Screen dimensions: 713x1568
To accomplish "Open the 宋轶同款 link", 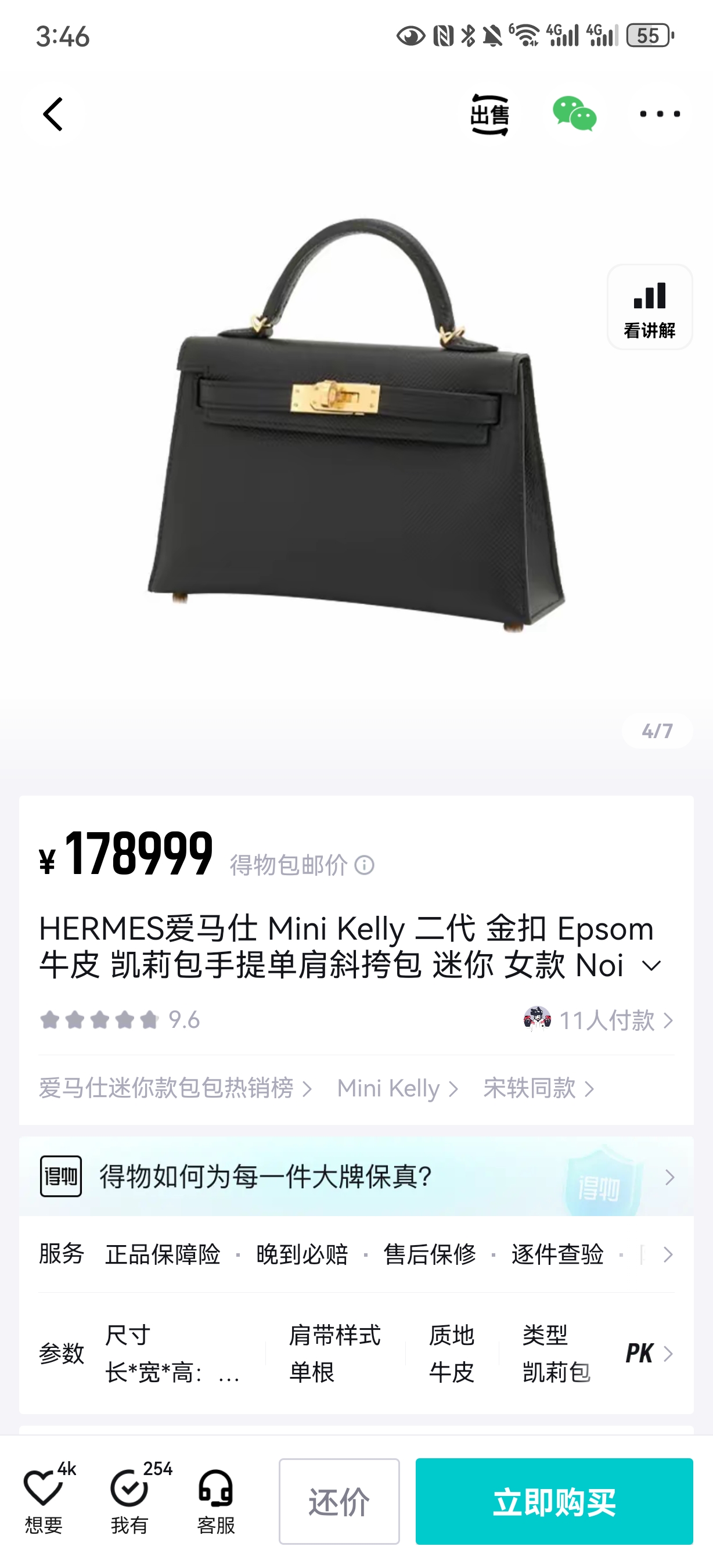I will coord(538,1088).
